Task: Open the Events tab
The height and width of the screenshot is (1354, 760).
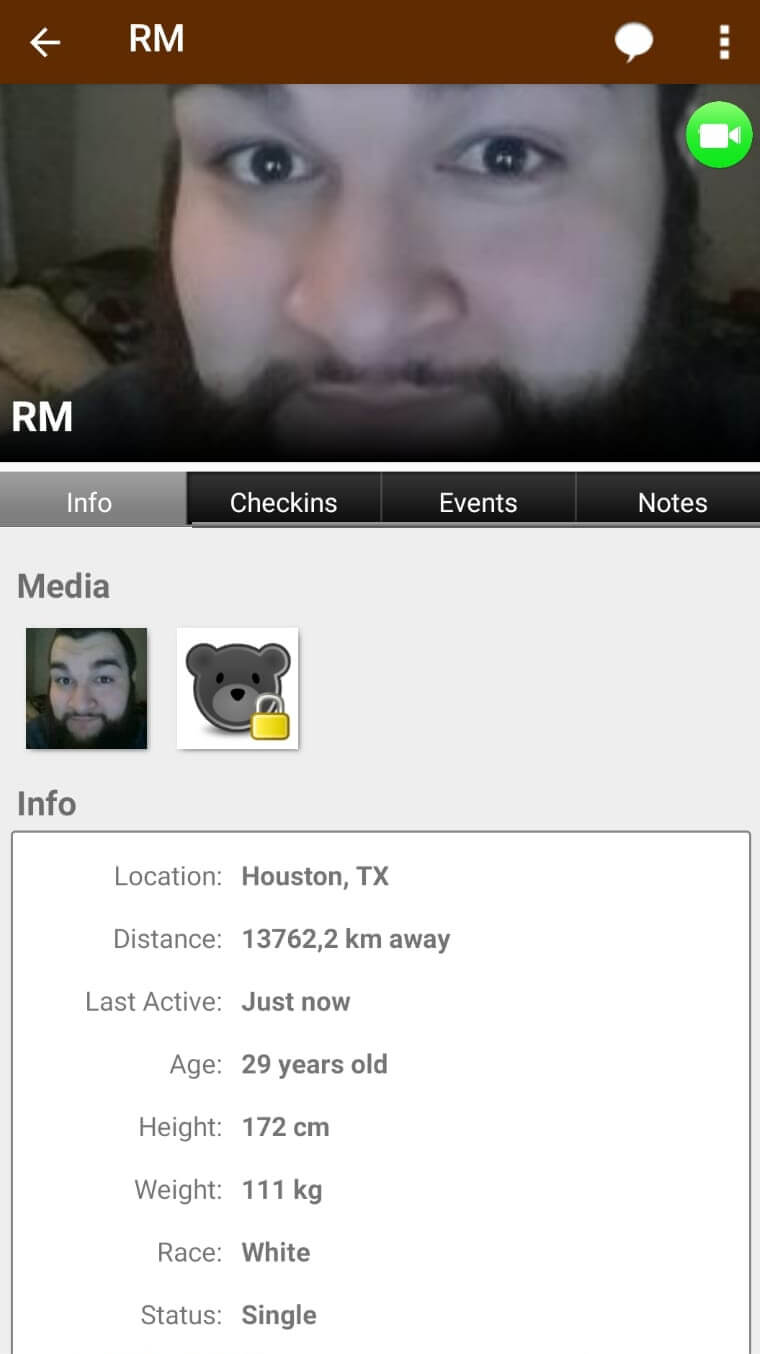Action: click(477, 501)
